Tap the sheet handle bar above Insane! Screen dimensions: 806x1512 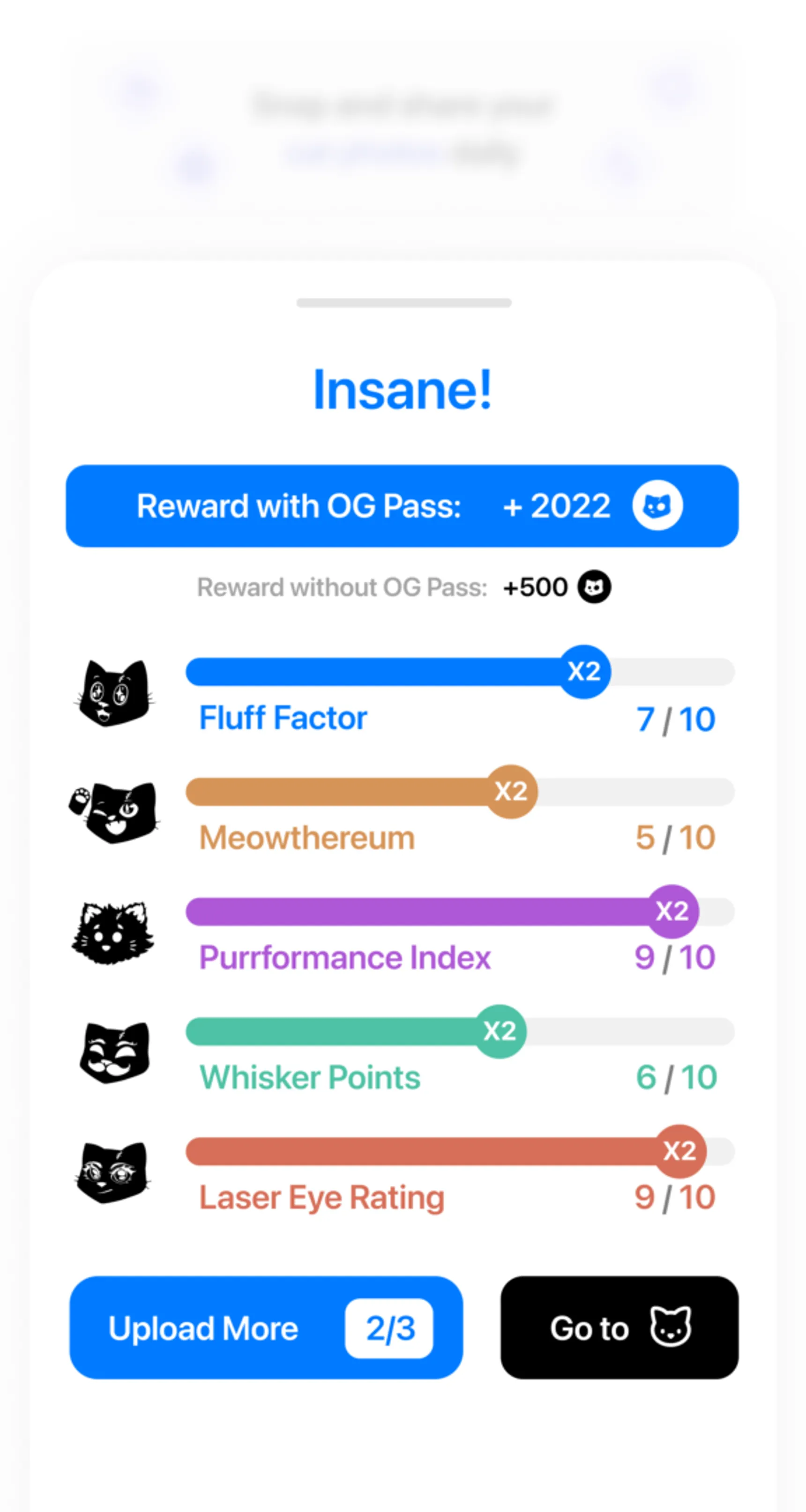click(403, 303)
